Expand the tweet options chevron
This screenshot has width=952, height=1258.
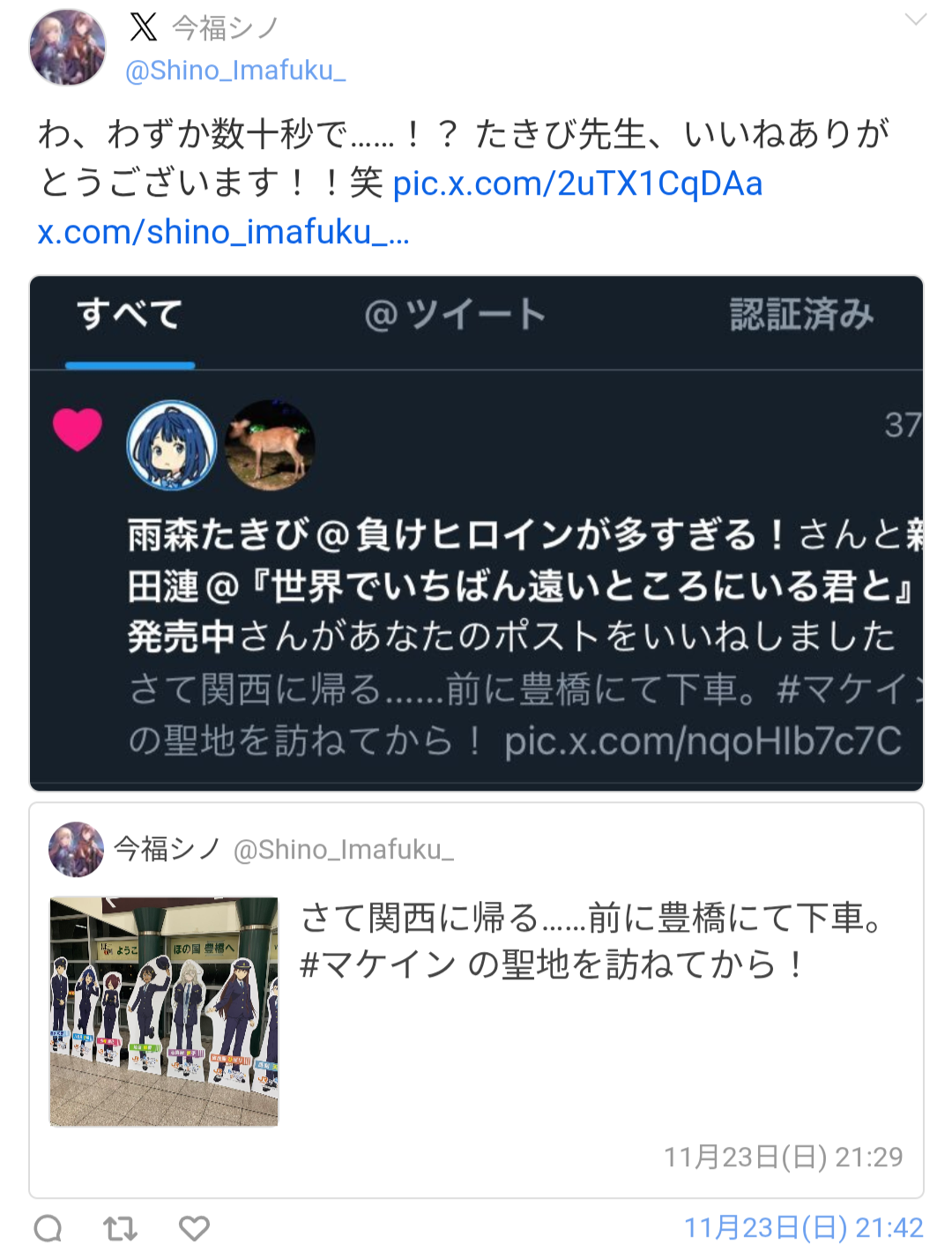[916, 19]
